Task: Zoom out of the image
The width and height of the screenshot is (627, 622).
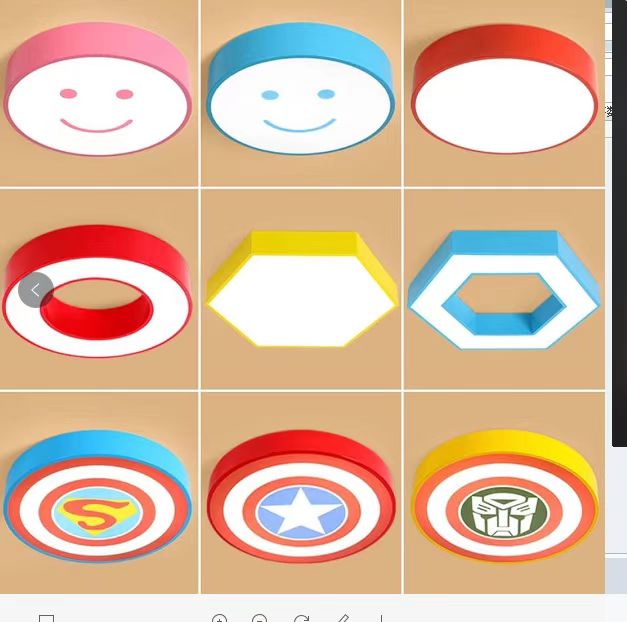Action: [x=260, y=619]
